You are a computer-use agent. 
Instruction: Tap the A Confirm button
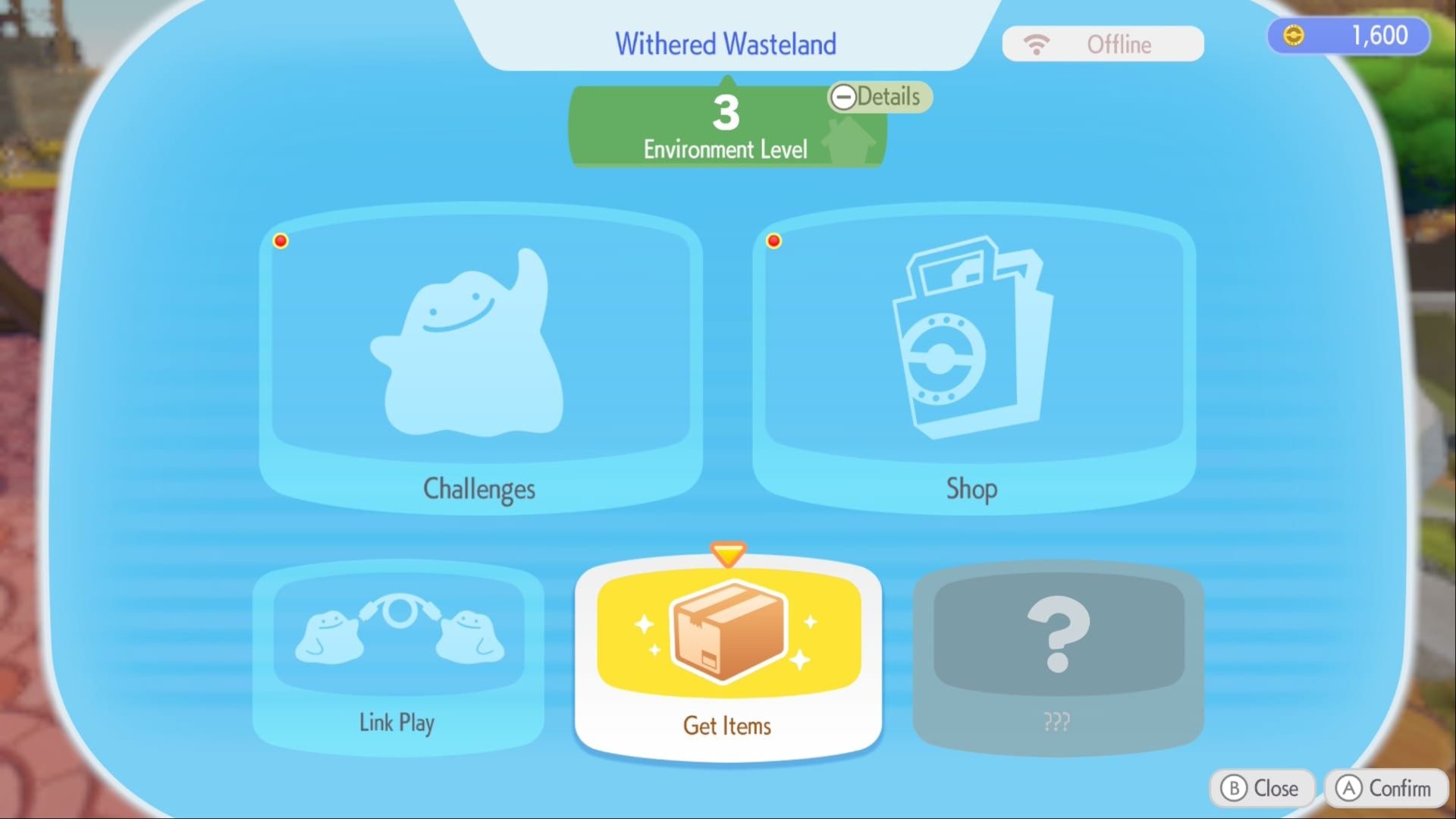[1385, 789]
